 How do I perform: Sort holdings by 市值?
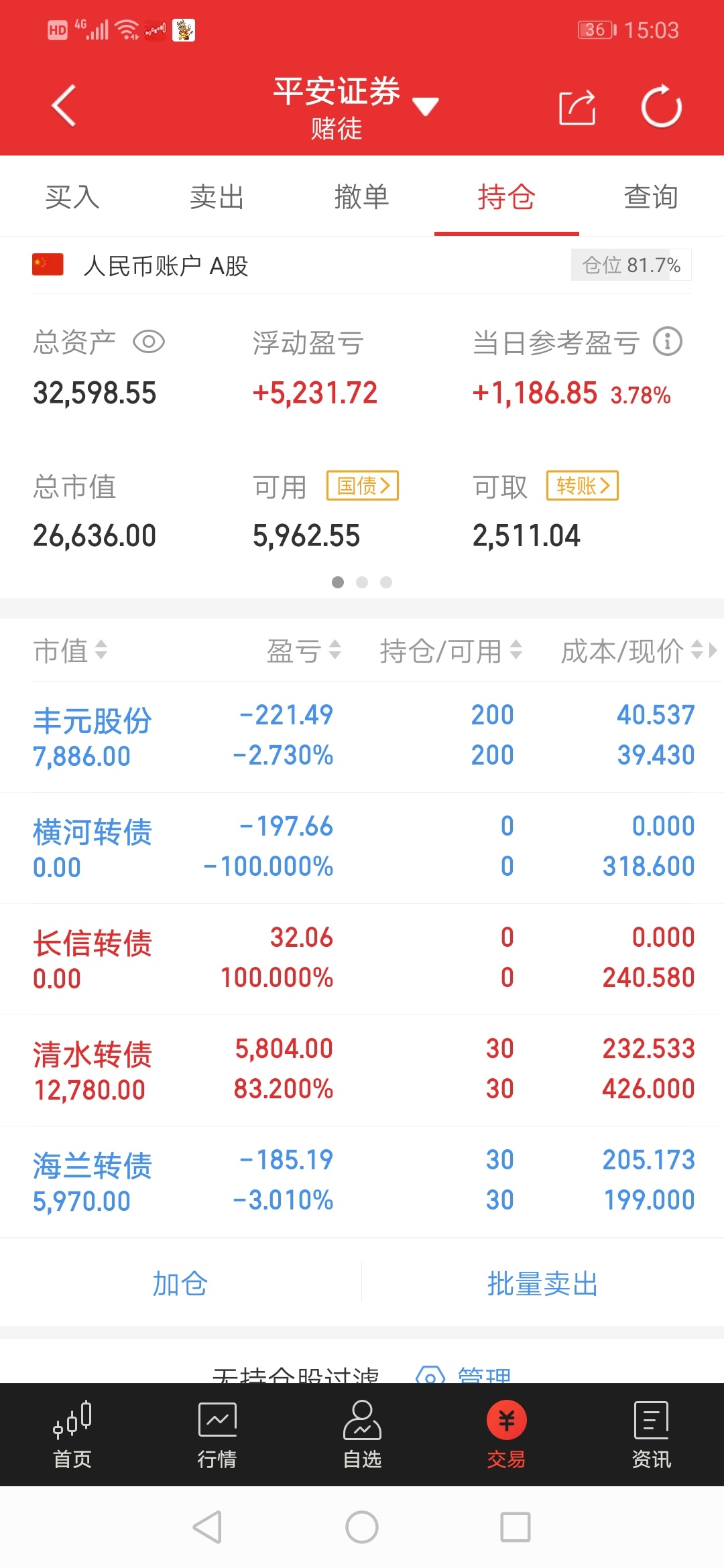70,650
